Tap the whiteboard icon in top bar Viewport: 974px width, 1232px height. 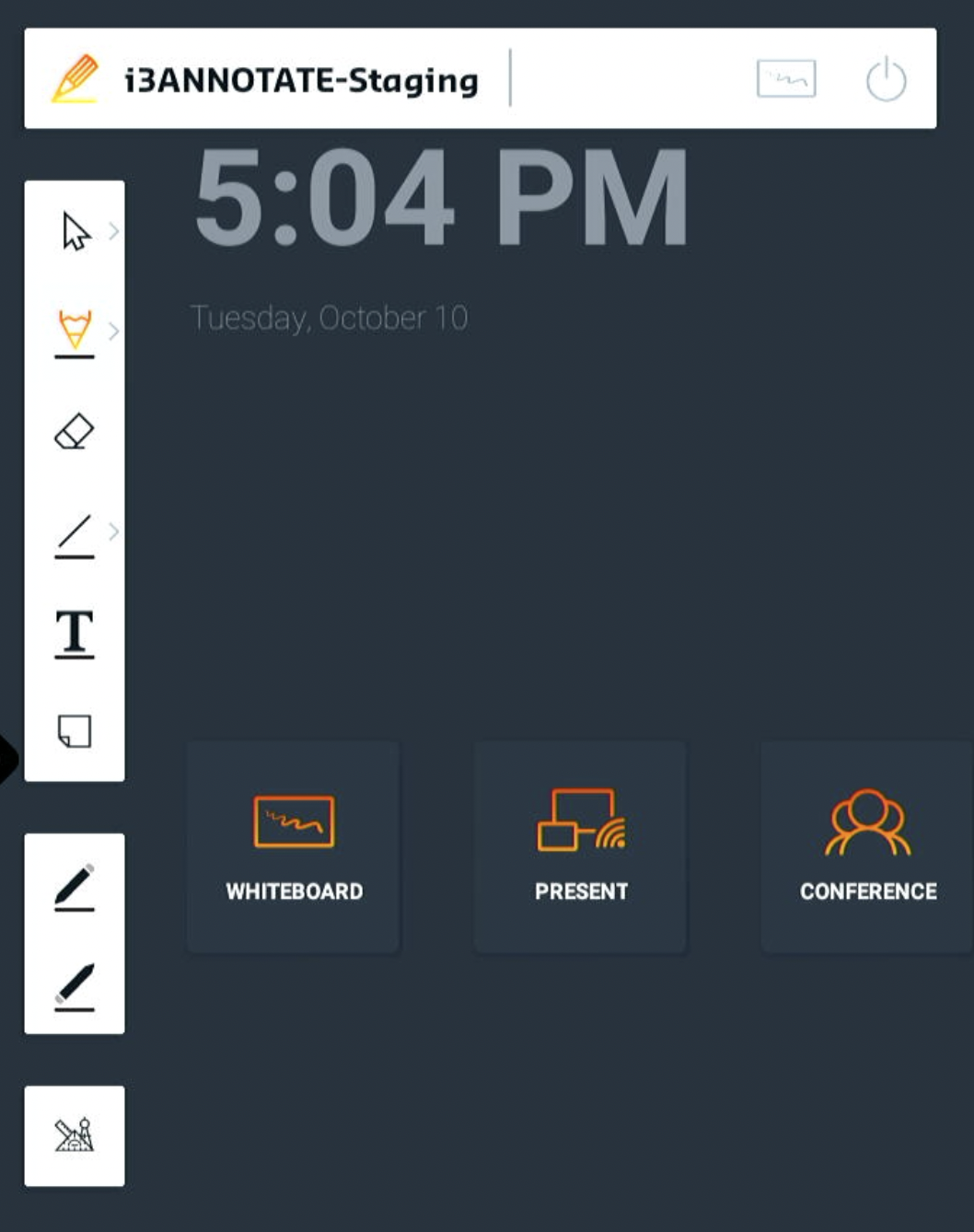pyautogui.click(x=785, y=79)
